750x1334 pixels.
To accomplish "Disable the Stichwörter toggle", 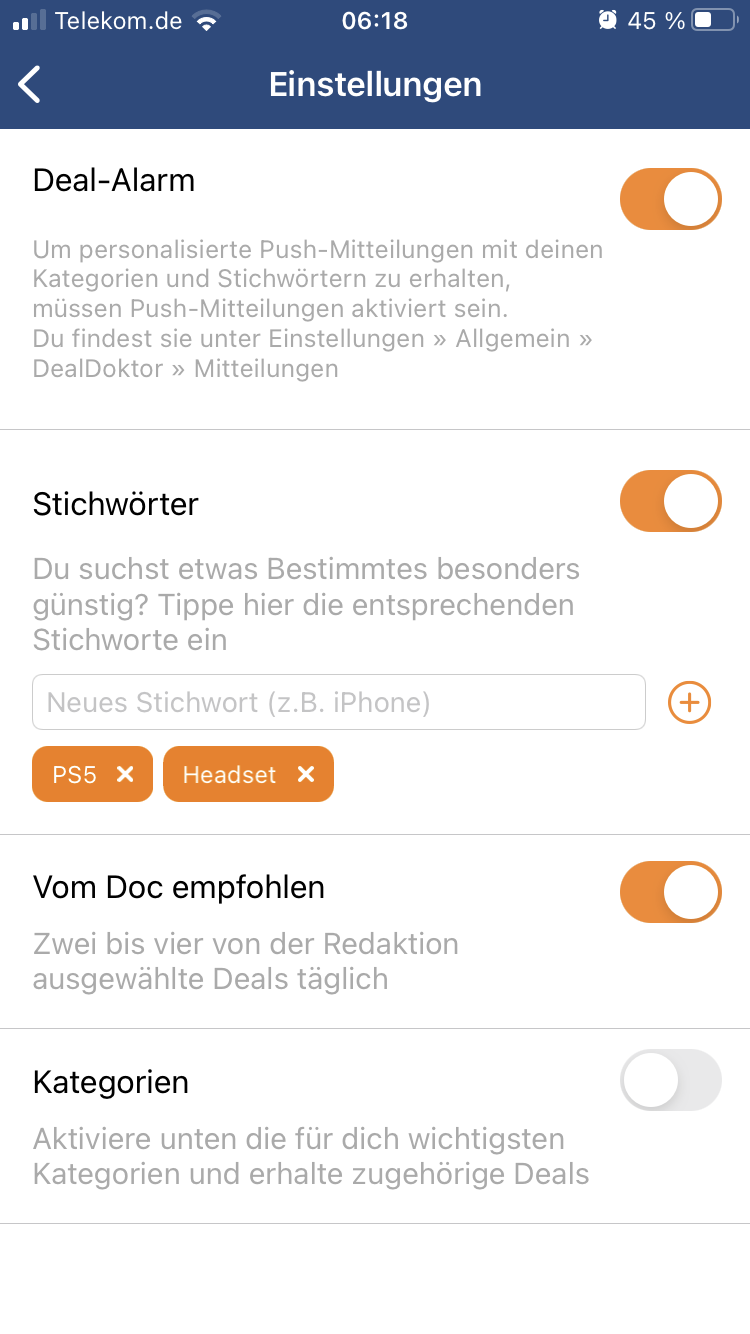I will pos(671,501).
